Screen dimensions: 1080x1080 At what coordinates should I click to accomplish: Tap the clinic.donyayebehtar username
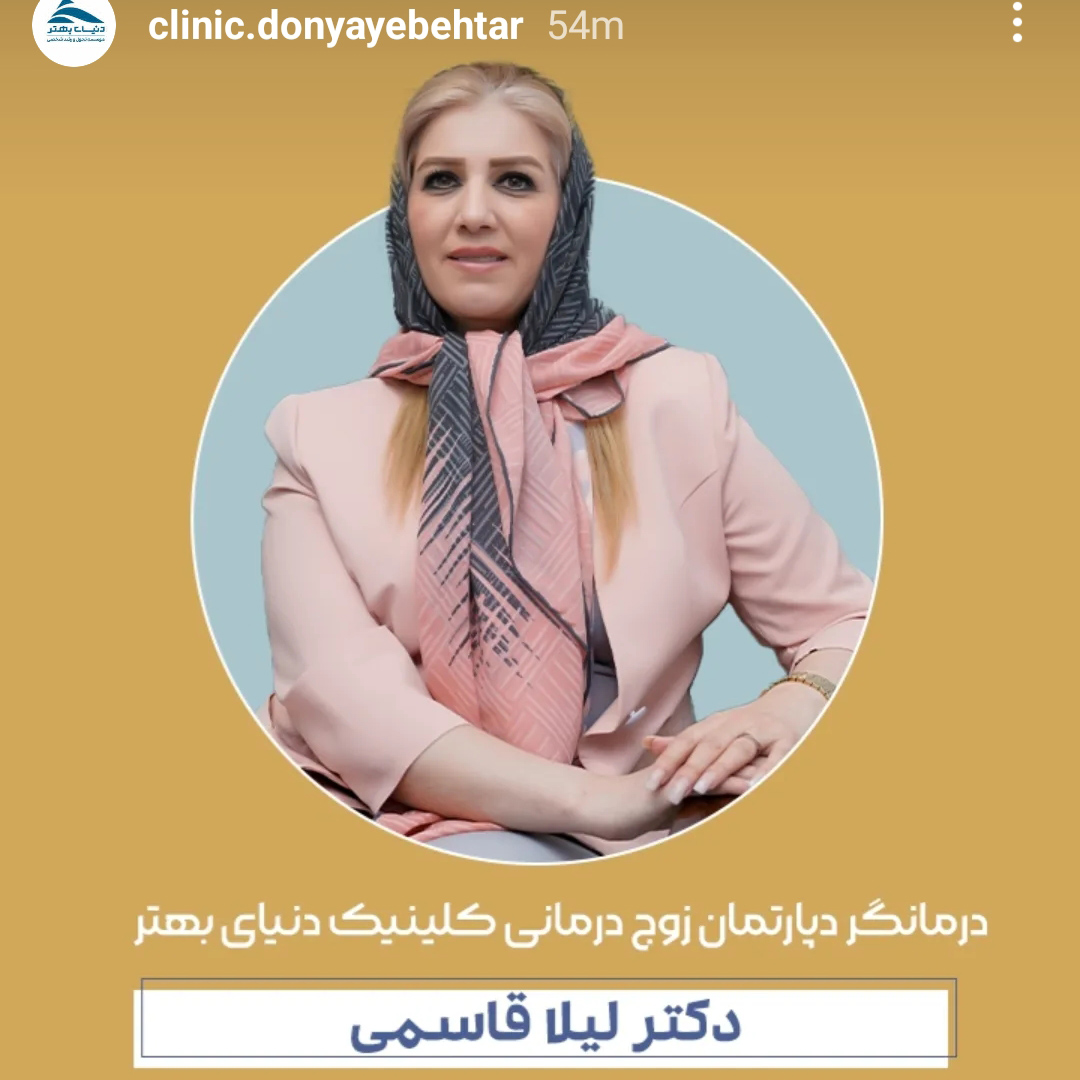(335, 26)
